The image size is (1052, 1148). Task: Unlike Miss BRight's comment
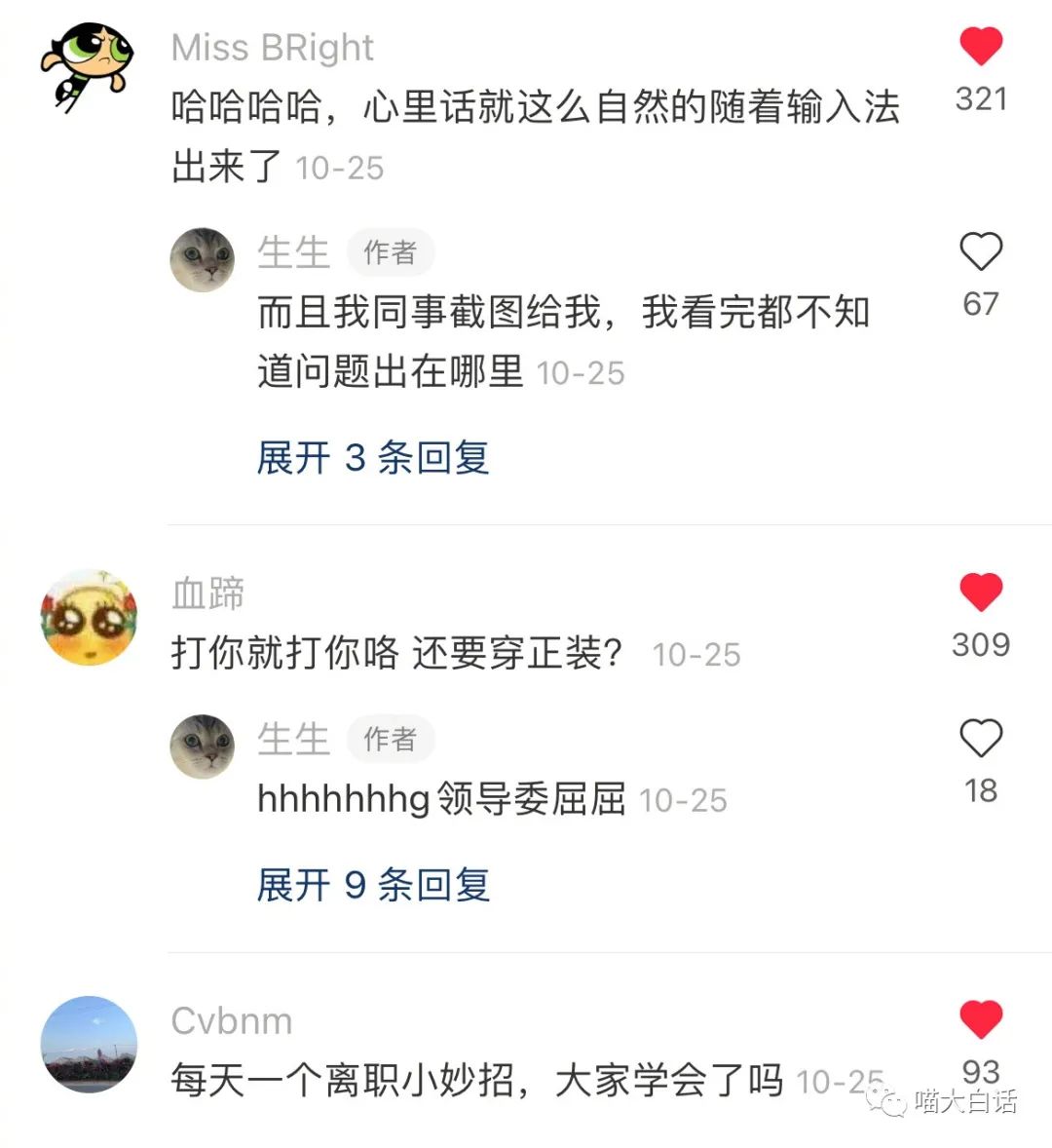click(x=980, y=47)
